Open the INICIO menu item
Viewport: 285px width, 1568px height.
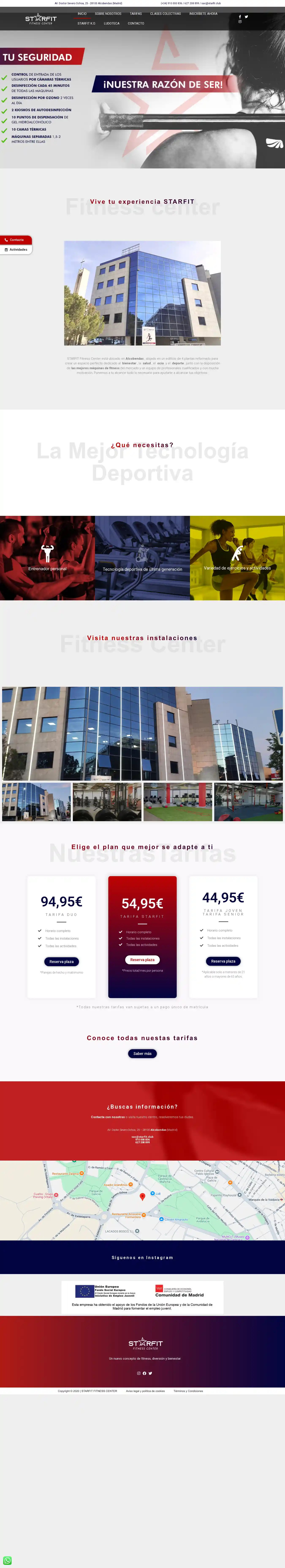pos(82,13)
